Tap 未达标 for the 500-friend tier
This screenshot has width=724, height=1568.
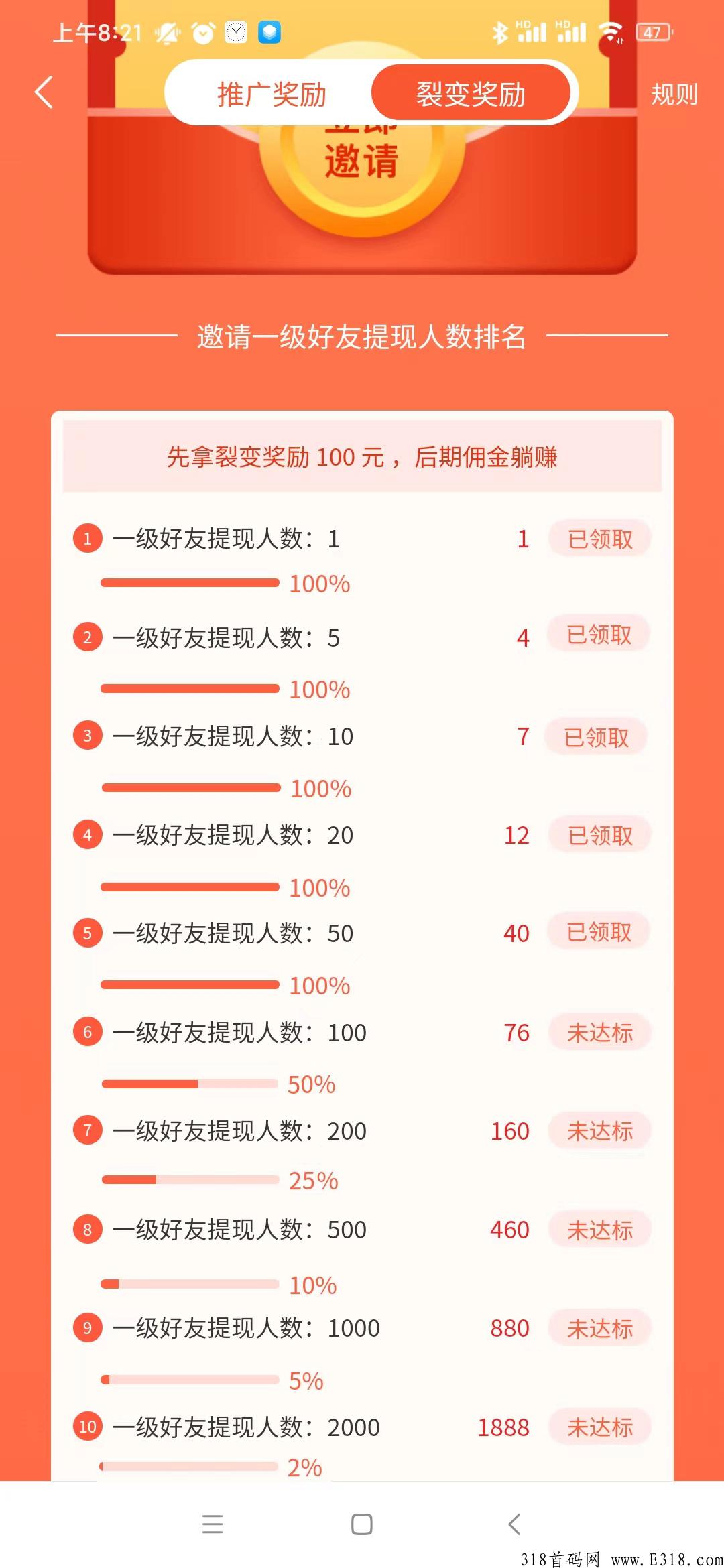point(600,1230)
